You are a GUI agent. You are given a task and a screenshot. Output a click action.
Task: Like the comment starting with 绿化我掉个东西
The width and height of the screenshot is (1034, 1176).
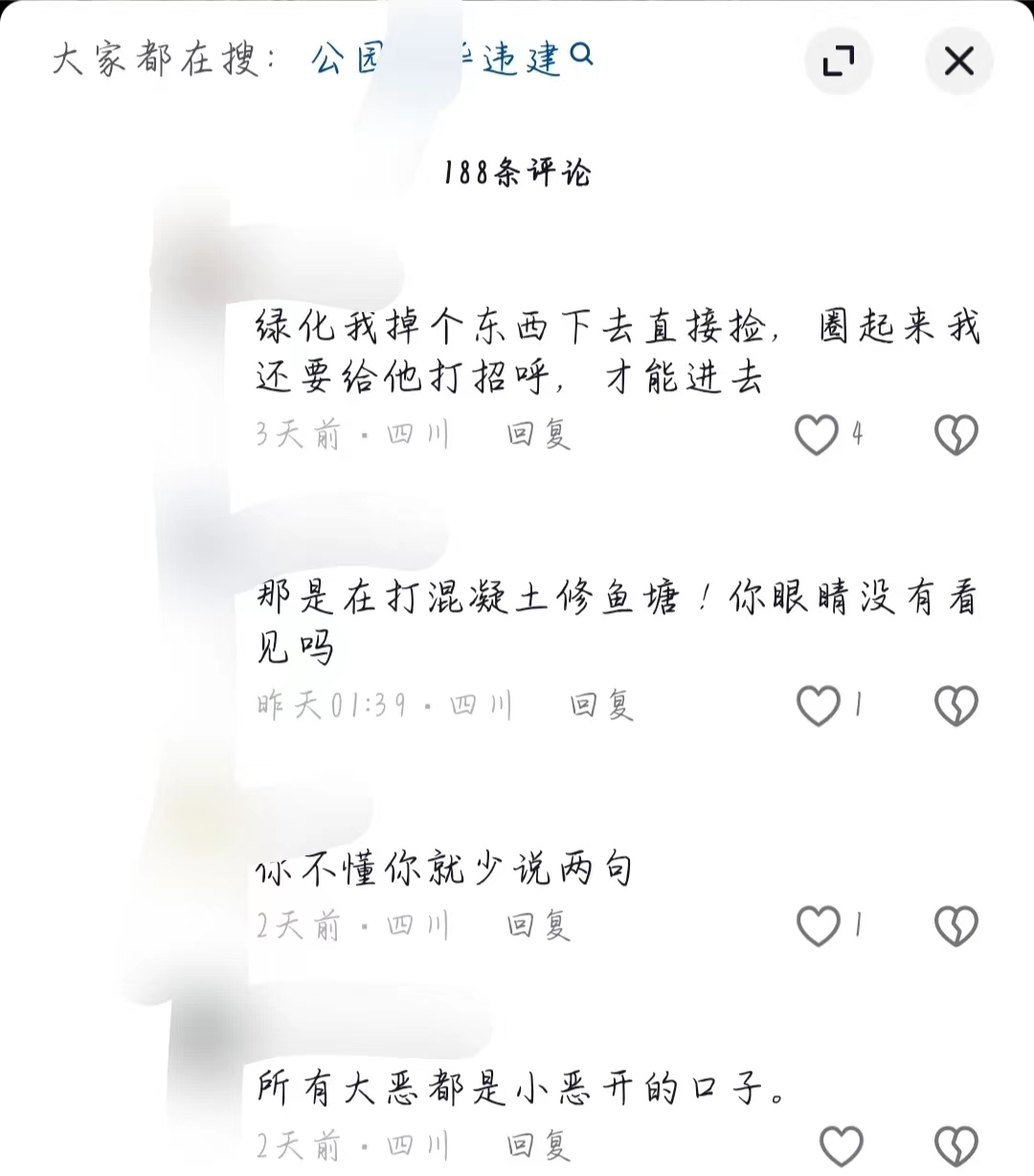(x=817, y=436)
